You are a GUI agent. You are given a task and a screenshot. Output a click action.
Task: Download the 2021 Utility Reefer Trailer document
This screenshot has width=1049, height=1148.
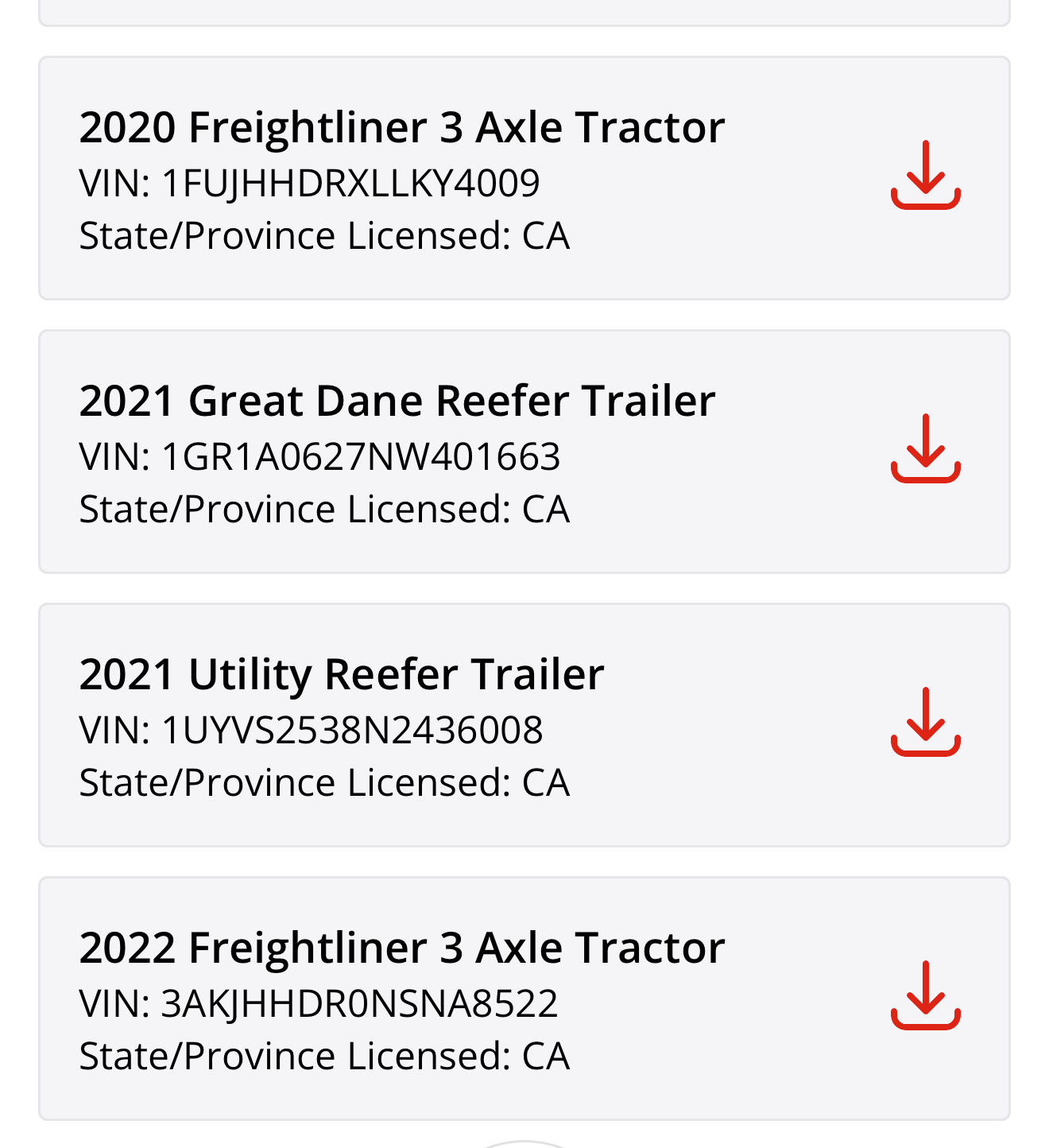tap(926, 723)
